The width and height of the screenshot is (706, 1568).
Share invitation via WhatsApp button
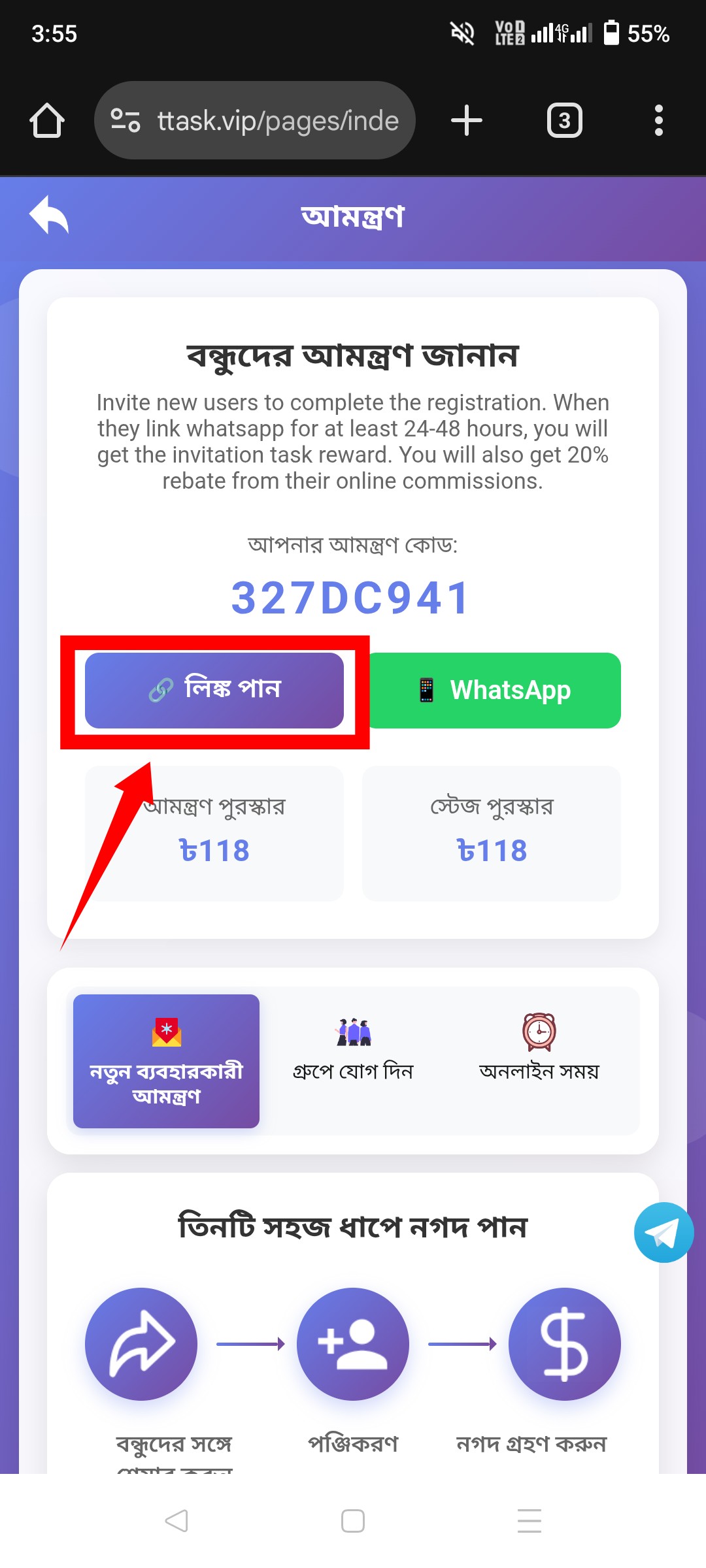click(x=495, y=690)
